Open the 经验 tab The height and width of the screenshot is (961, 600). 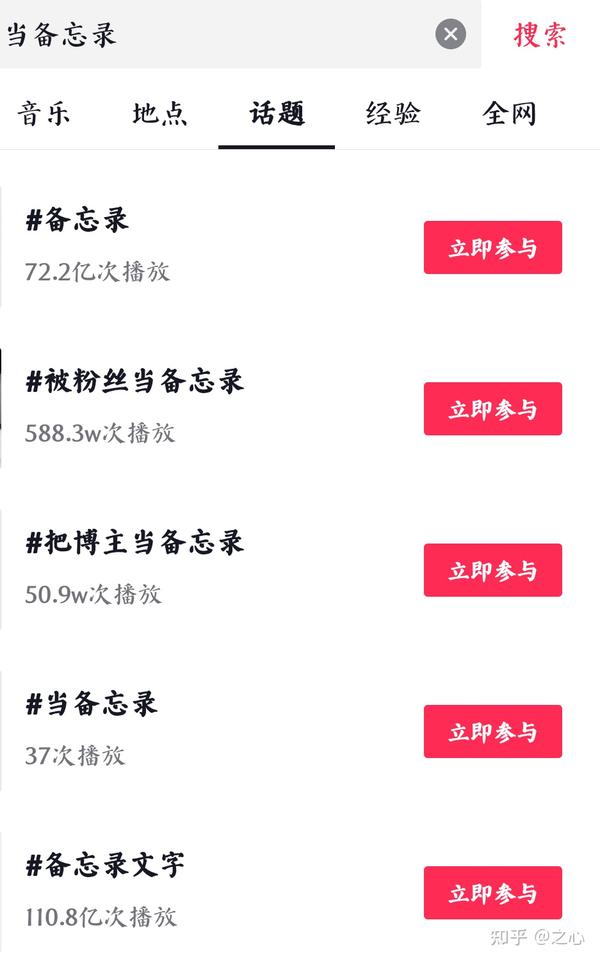[393, 113]
